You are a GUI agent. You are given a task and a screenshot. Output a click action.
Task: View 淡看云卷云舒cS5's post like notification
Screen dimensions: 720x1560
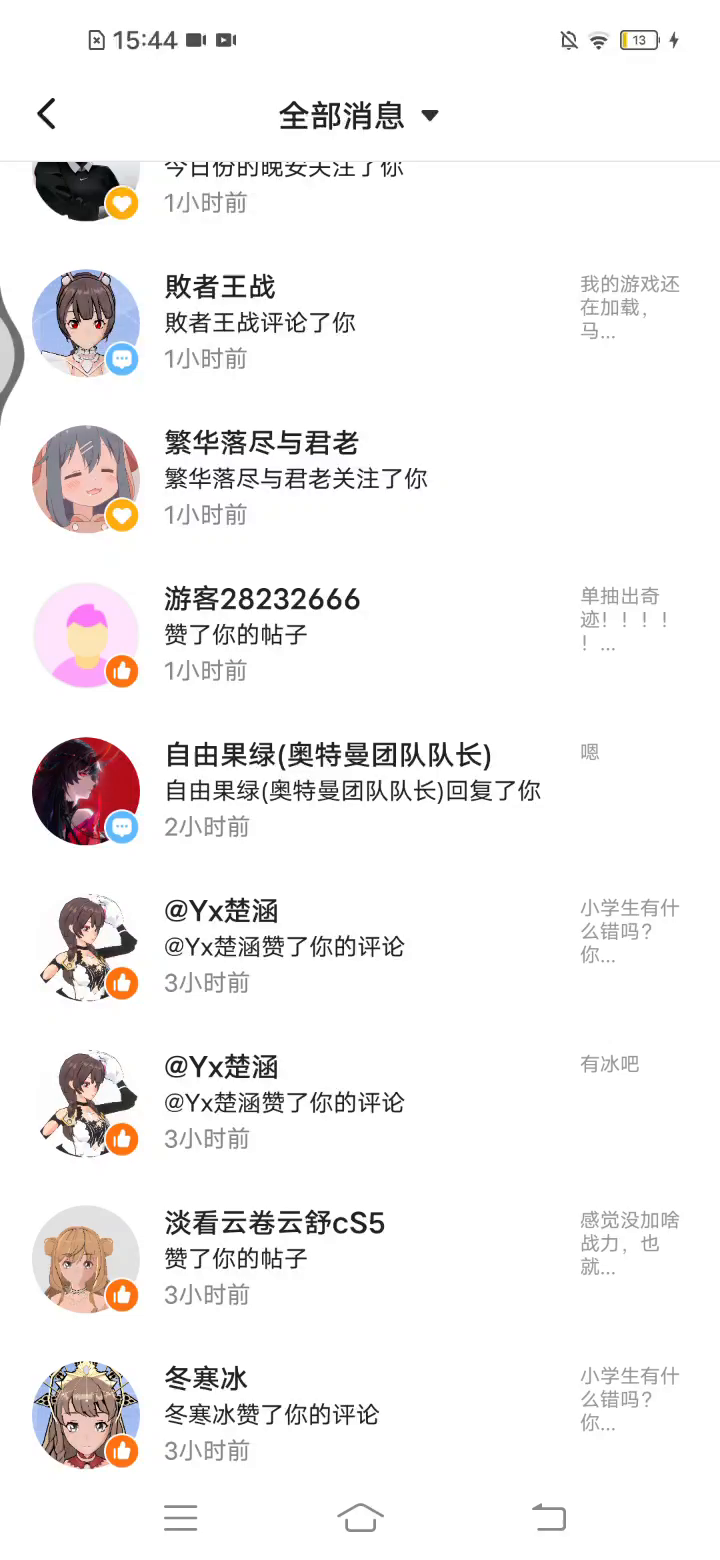click(x=350, y=1258)
